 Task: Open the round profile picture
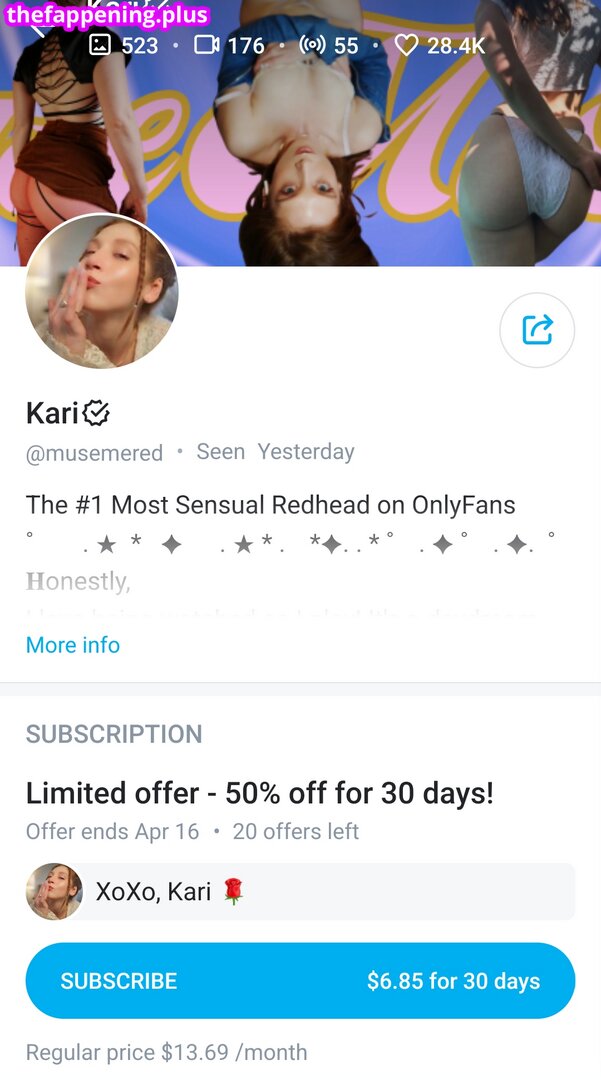click(102, 292)
